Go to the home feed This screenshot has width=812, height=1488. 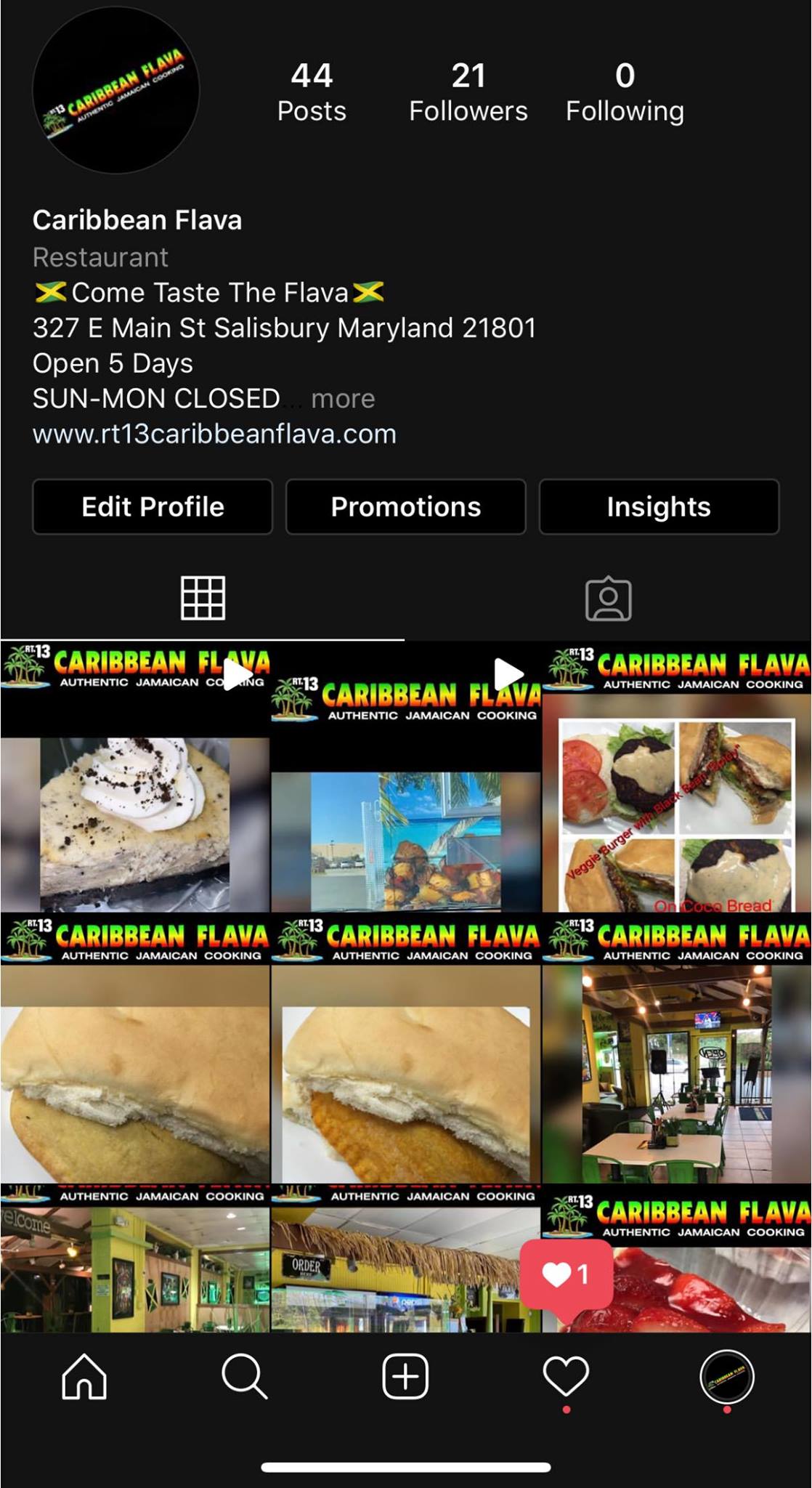tap(84, 1376)
